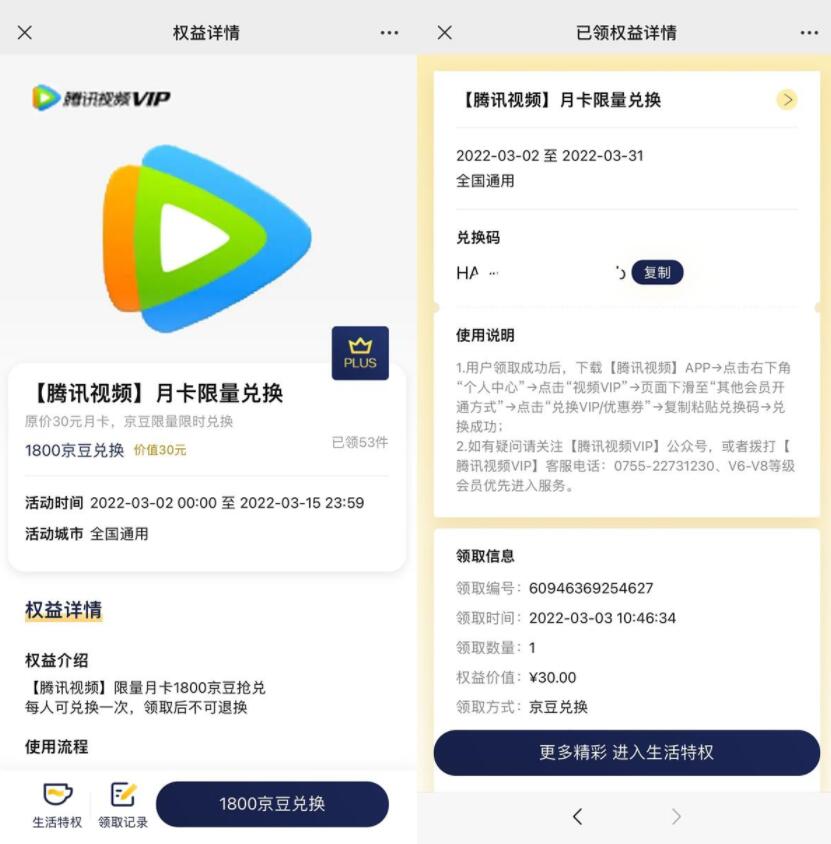
Task: Open overflow menu on 权益详情 page
Action: point(389,33)
